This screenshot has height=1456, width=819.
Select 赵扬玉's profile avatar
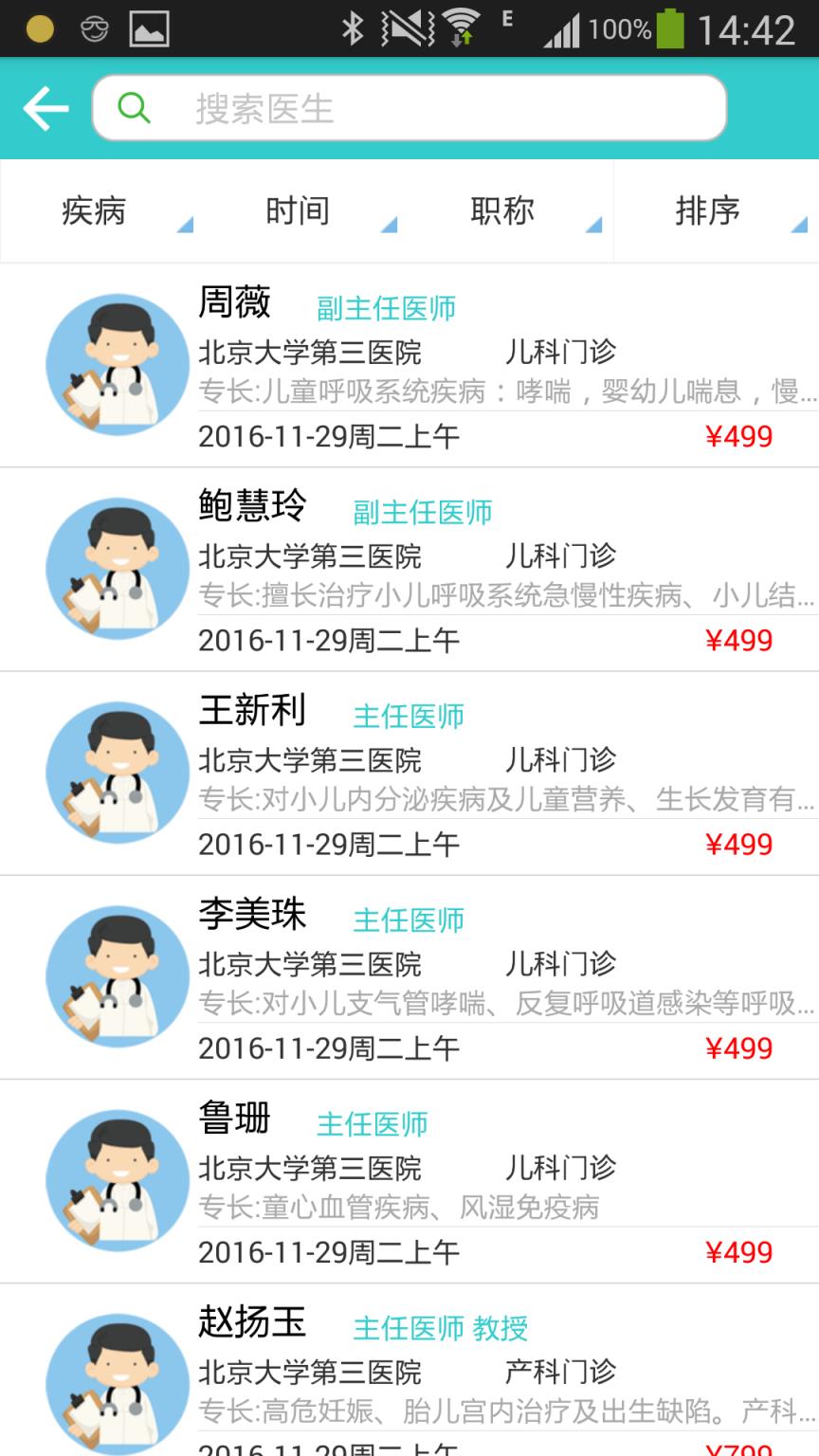(117, 1384)
